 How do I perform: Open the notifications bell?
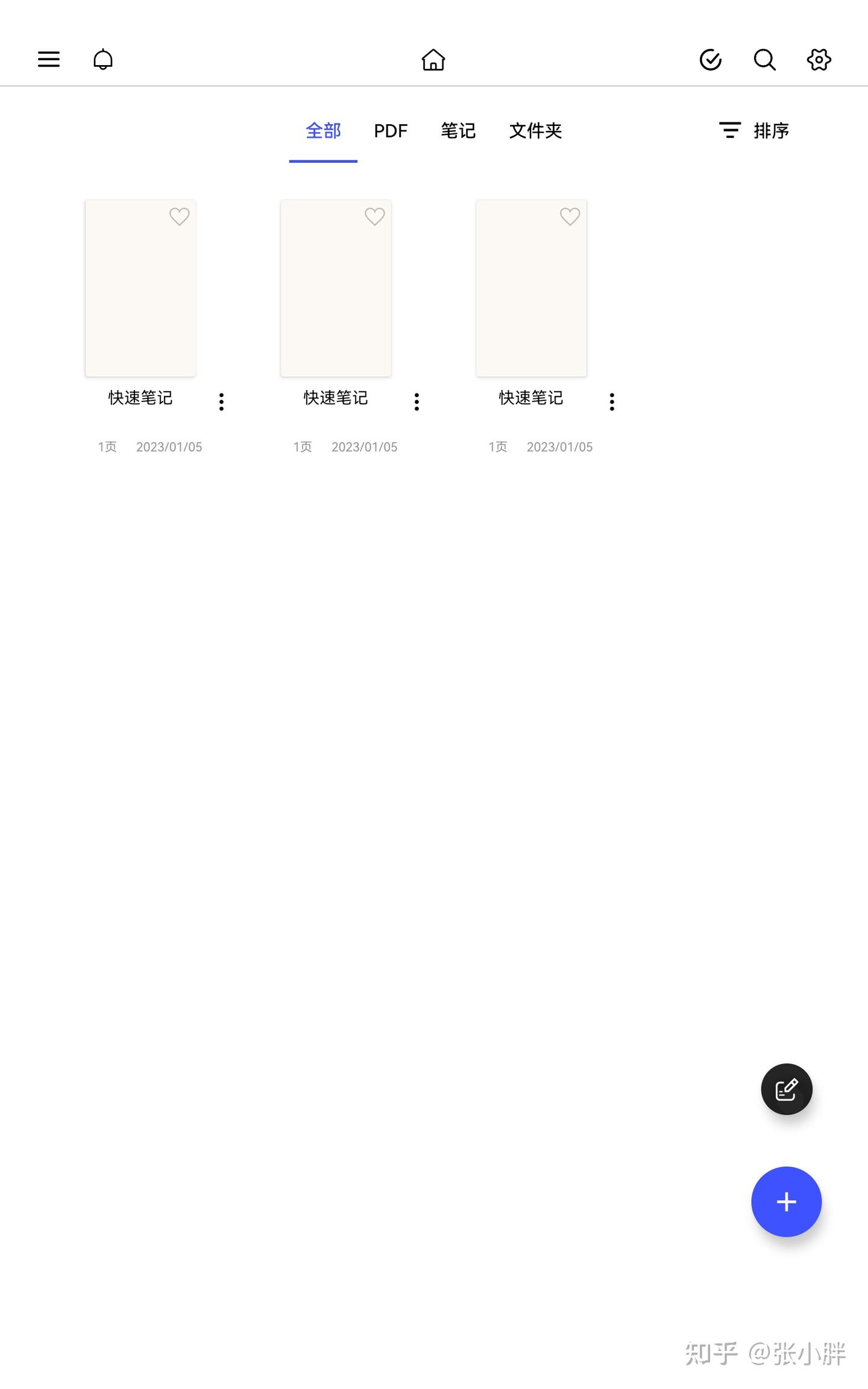[x=103, y=59]
